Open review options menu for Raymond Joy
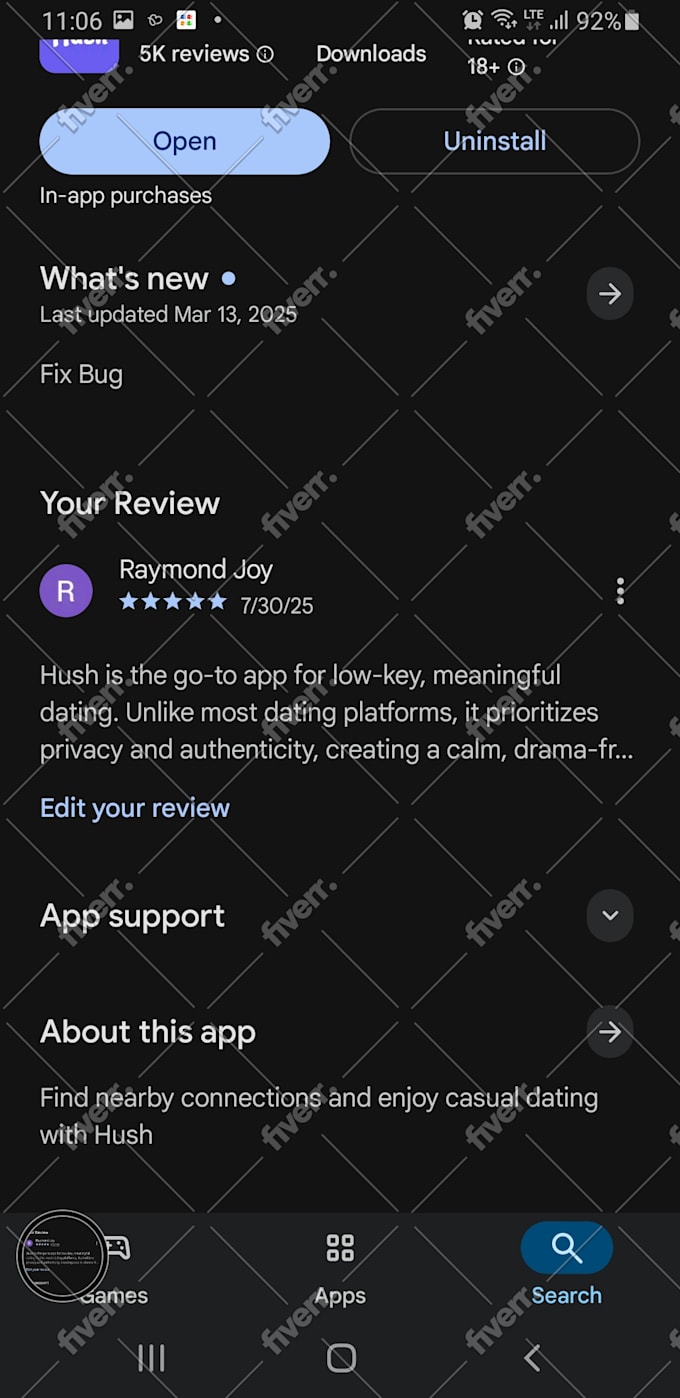680x1398 pixels. pos(620,591)
